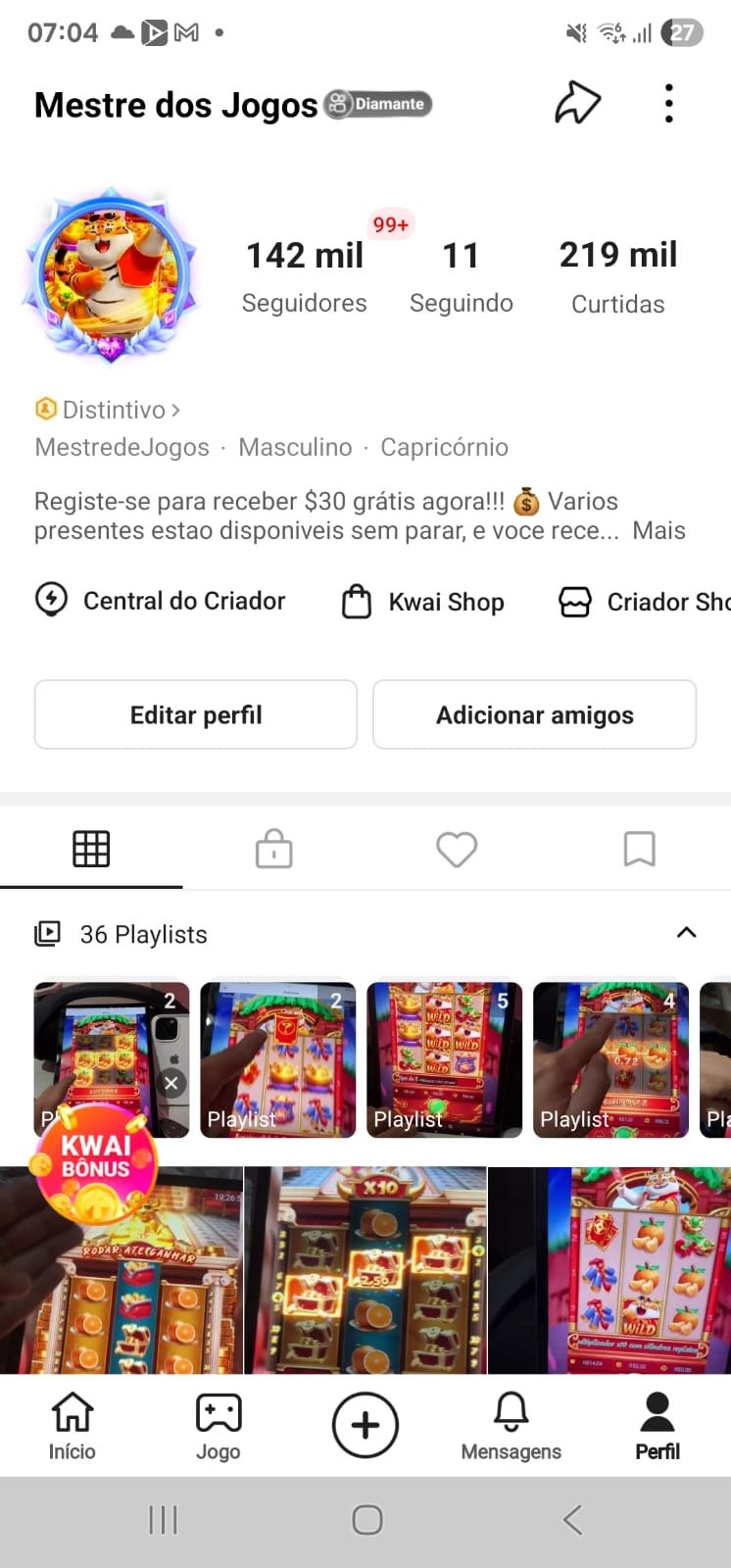Create a new post with plus button
The height and width of the screenshot is (1568, 731).
(x=365, y=1425)
